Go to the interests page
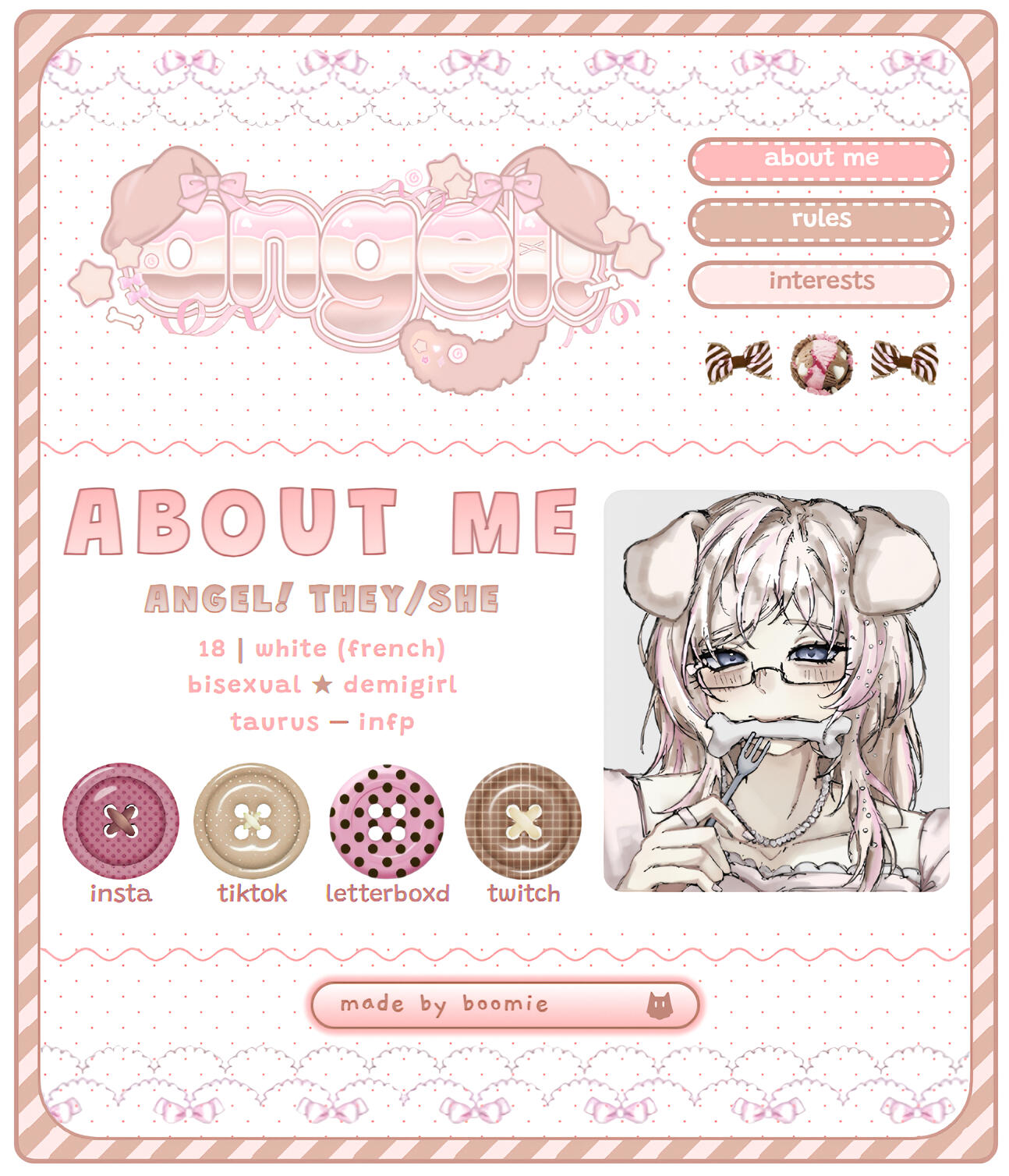The height and width of the screenshot is (1176, 1009). pyautogui.click(x=820, y=282)
